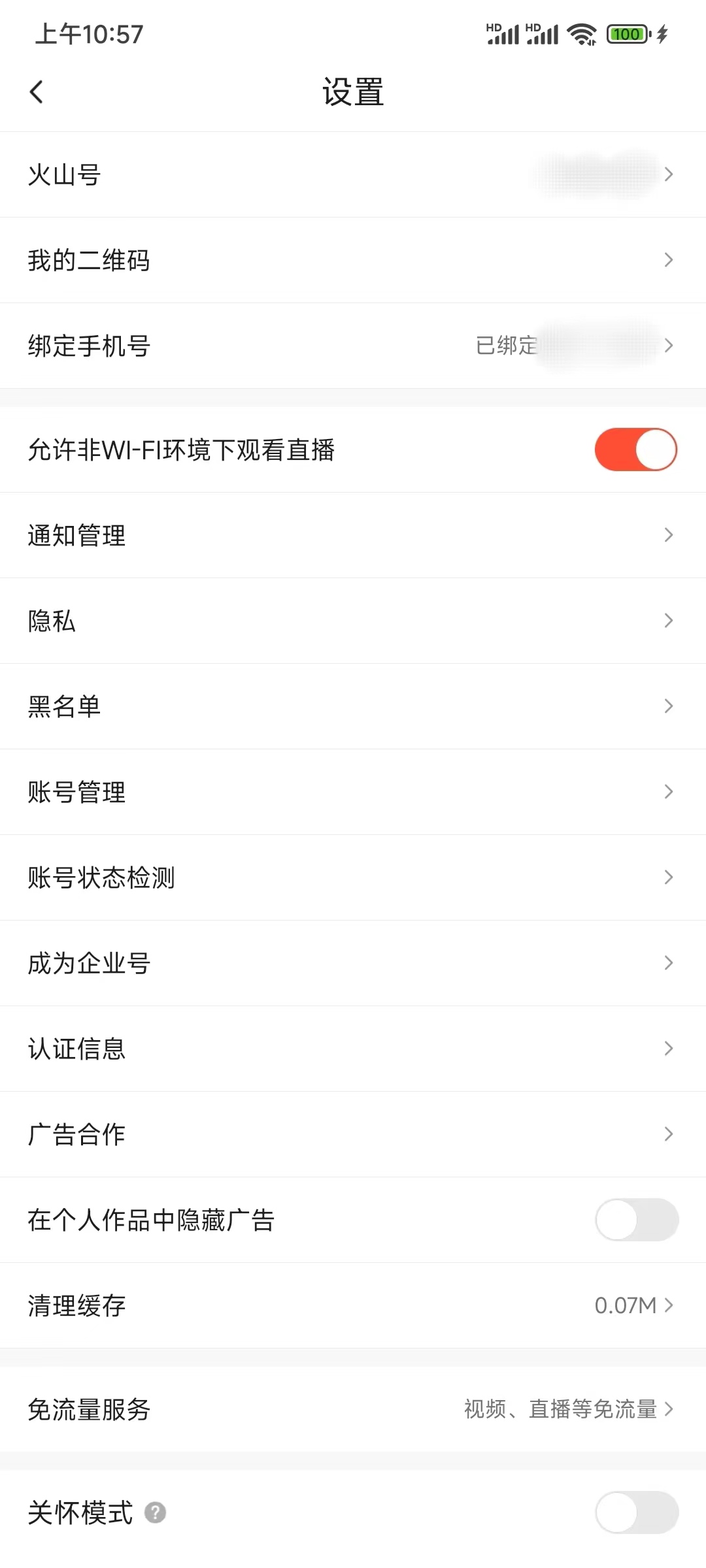
Task: Tap the second HD network indicator
Action: (x=541, y=33)
